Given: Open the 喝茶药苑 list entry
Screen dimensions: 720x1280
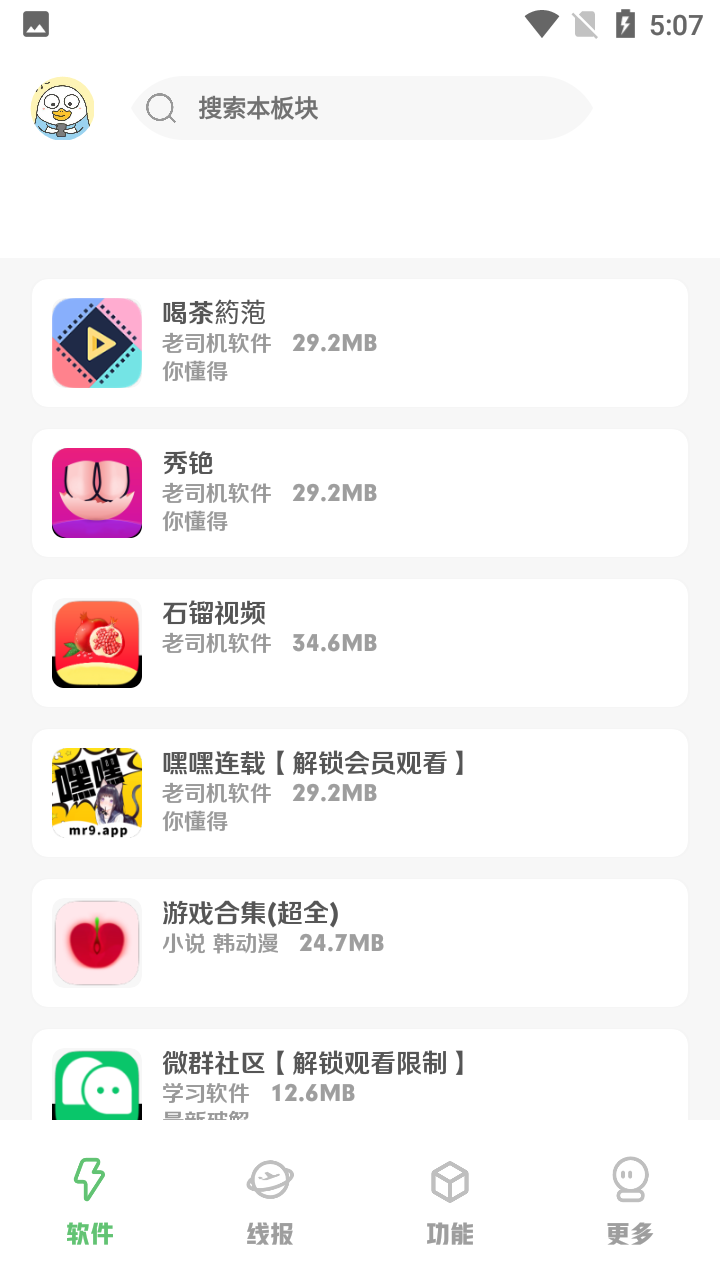Looking at the screenshot, I should pos(360,342).
